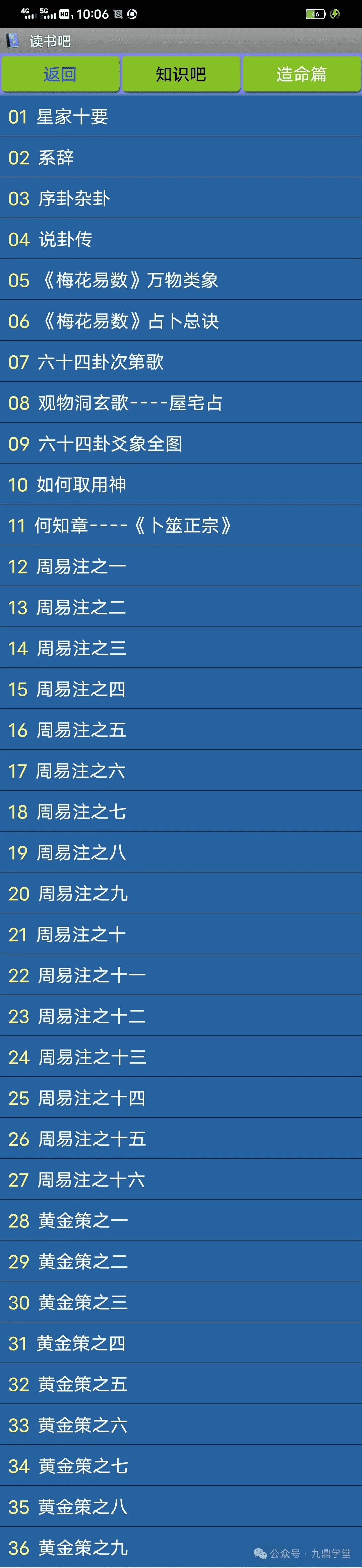This screenshot has width=362, height=1568.
Task: Open 12 周易注之一
Action: click(181, 566)
